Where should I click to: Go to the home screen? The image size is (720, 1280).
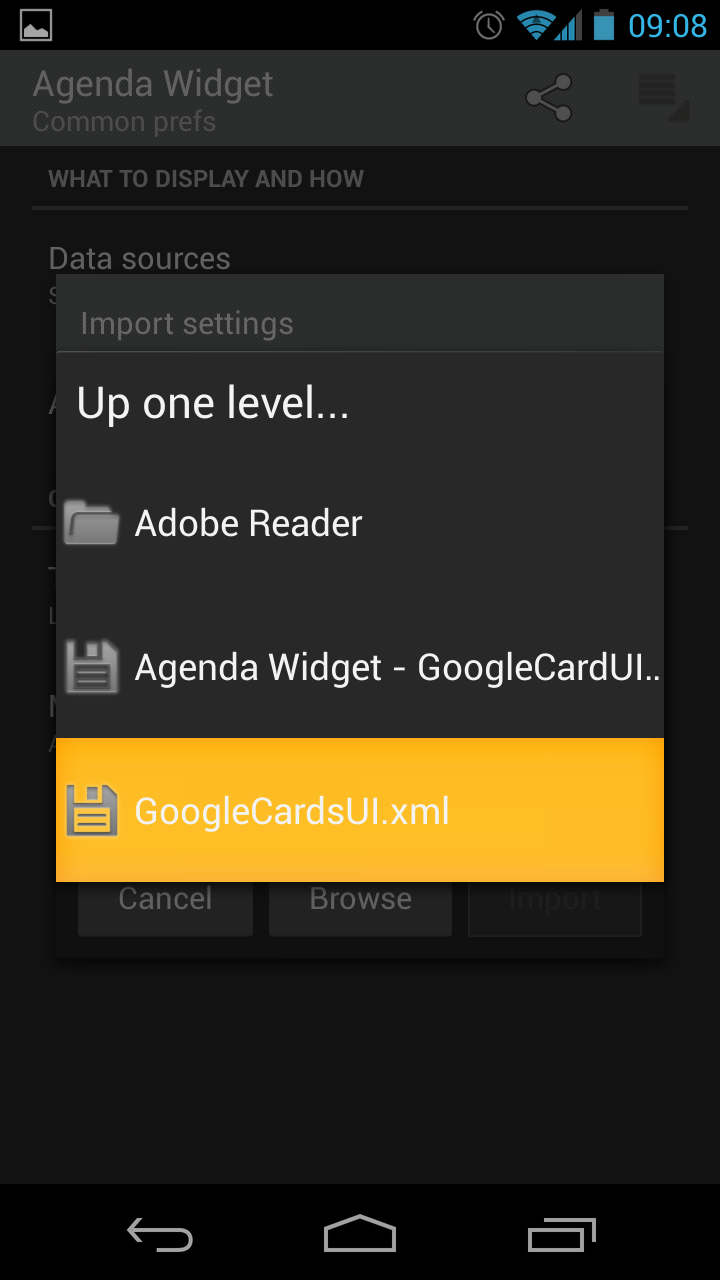(360, 1234)
